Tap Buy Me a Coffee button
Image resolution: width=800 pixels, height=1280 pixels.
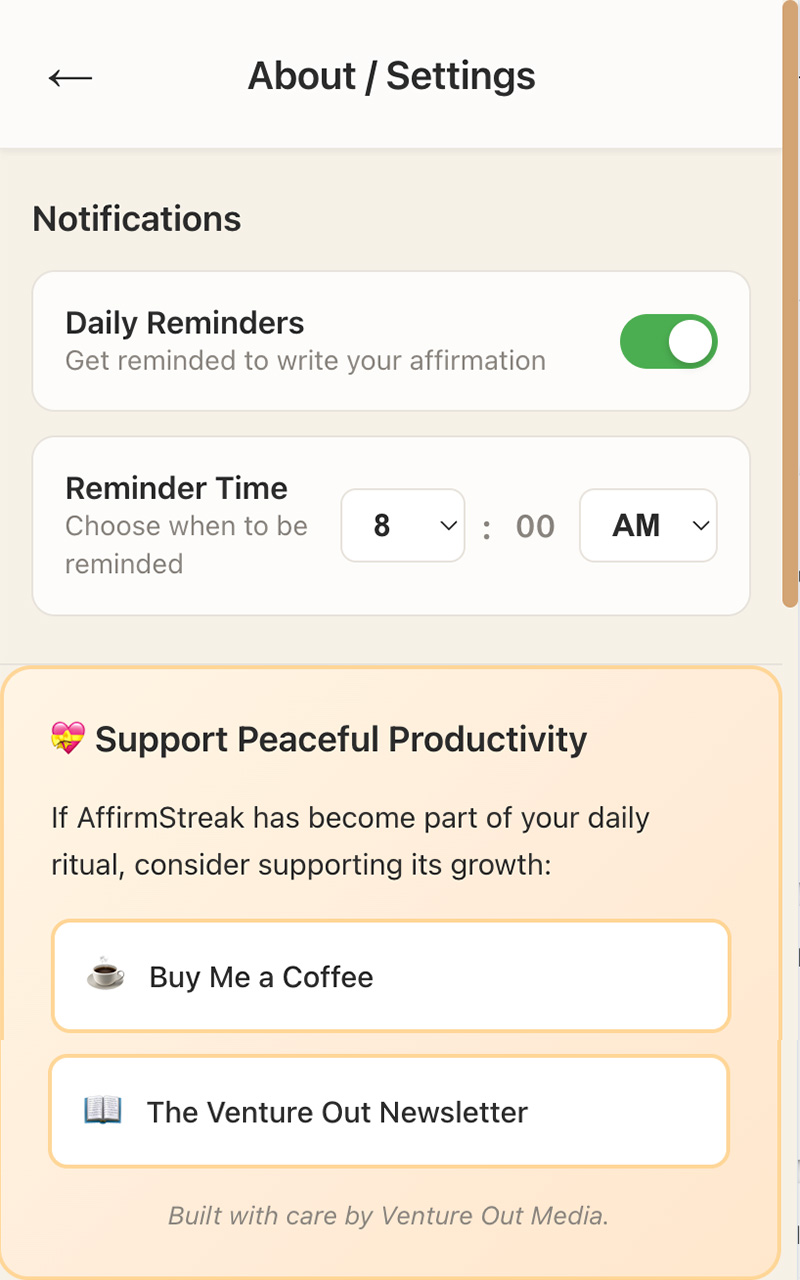[391, 976]
